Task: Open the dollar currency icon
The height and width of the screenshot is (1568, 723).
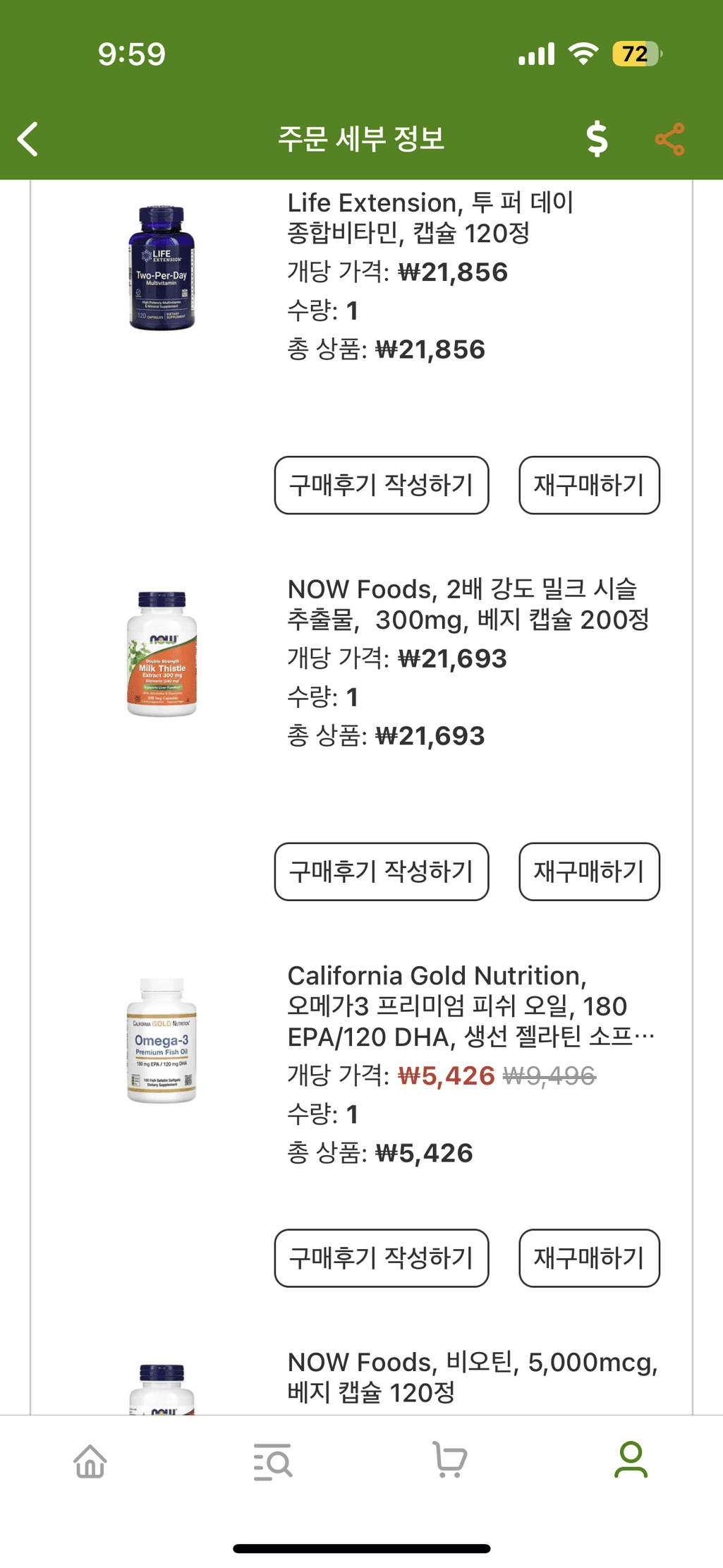Action: point(597,138)
